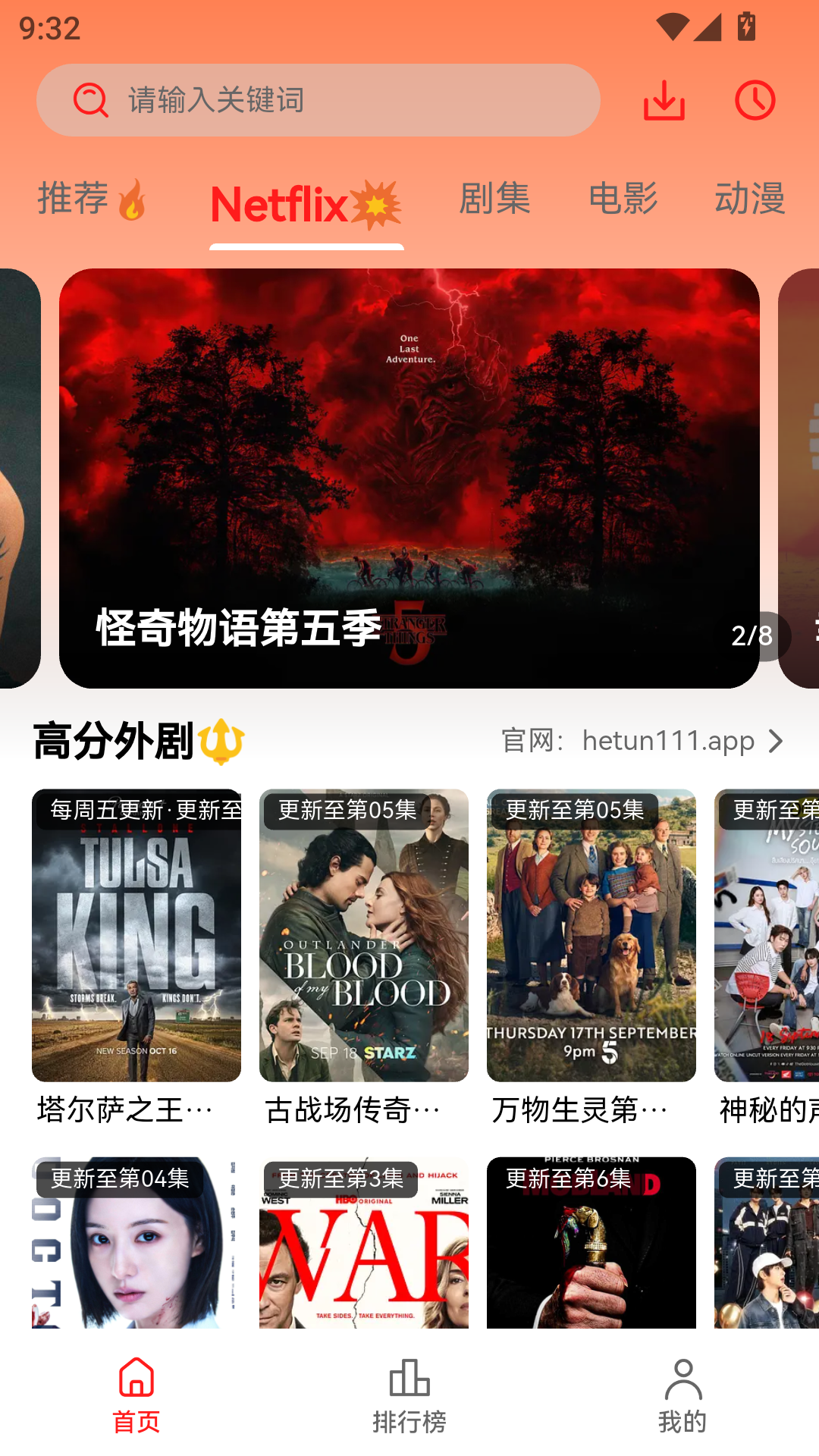Open the downloads icon

[x=664, y=100]
